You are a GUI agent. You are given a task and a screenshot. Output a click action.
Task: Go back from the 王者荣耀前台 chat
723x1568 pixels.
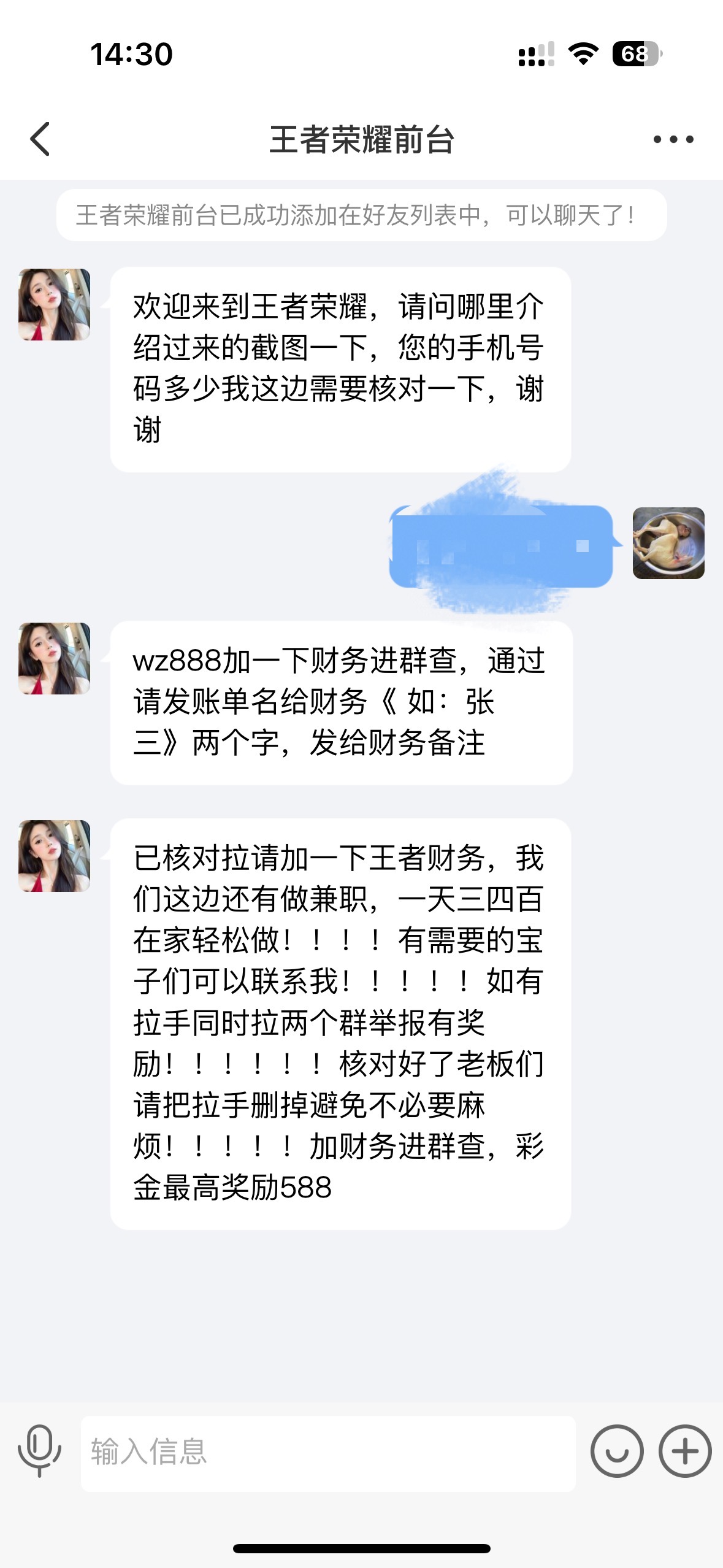[40, 139]
